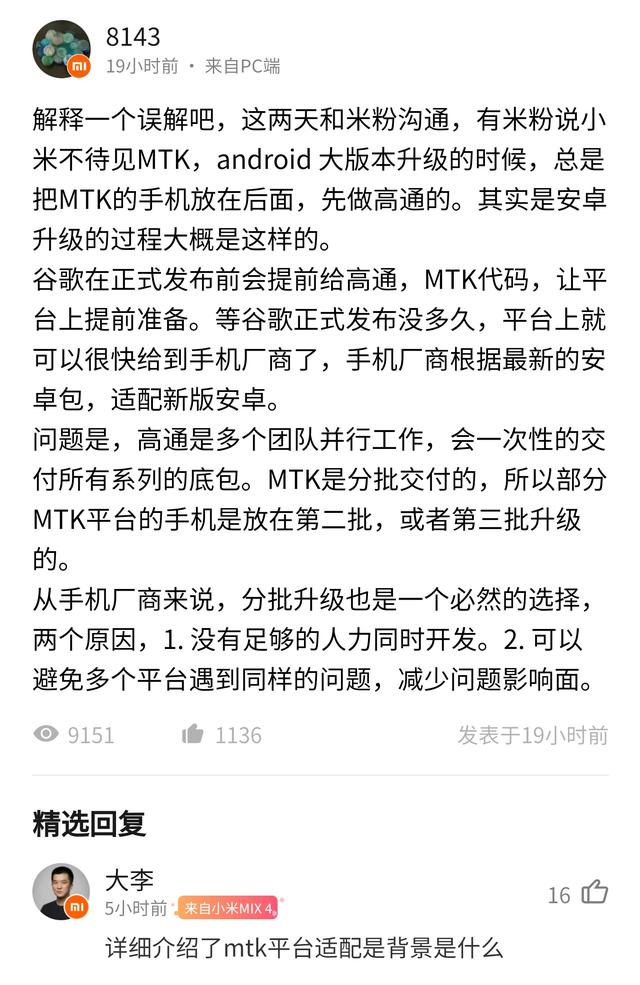Open 大李's profile avatar

pos(61,891)
